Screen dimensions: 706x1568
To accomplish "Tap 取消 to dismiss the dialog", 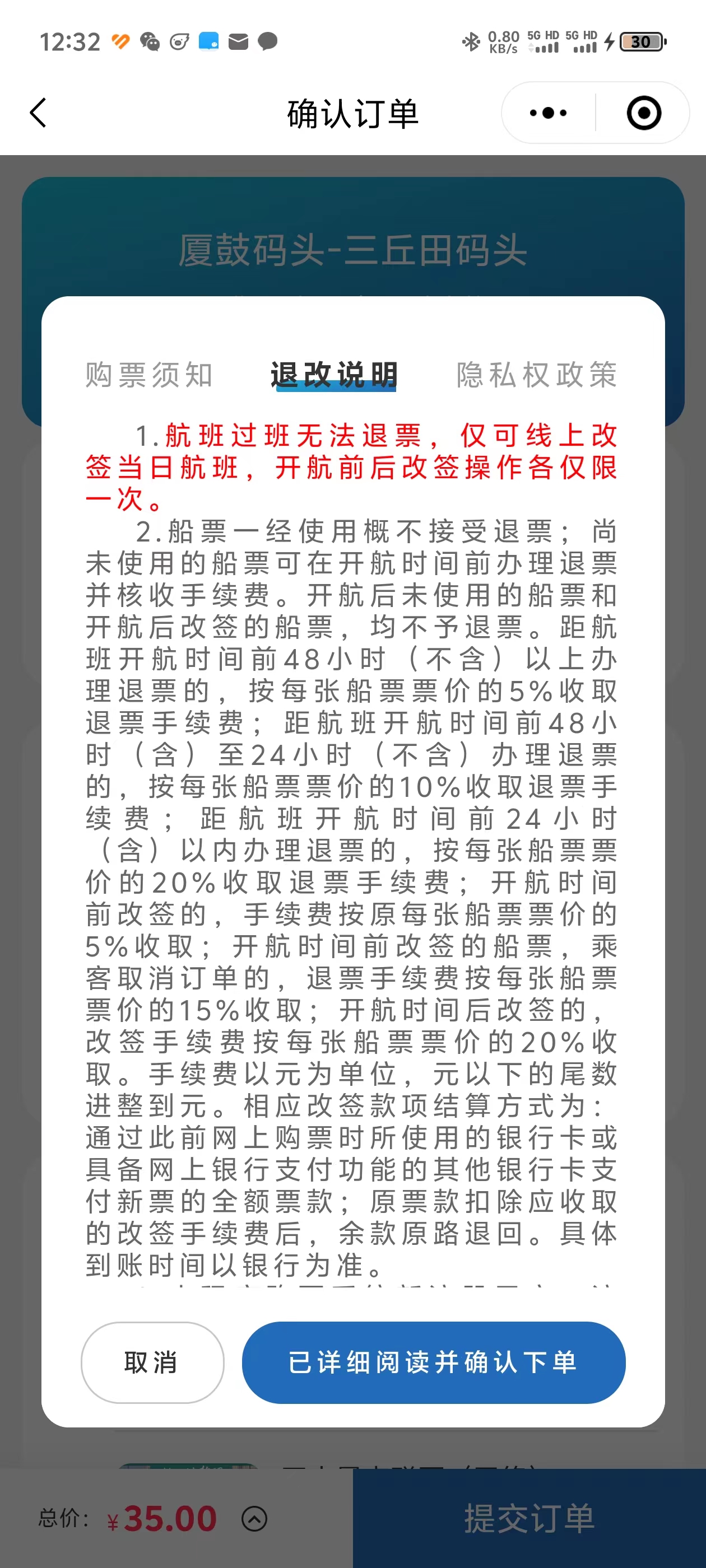I will coord(152,1362).
